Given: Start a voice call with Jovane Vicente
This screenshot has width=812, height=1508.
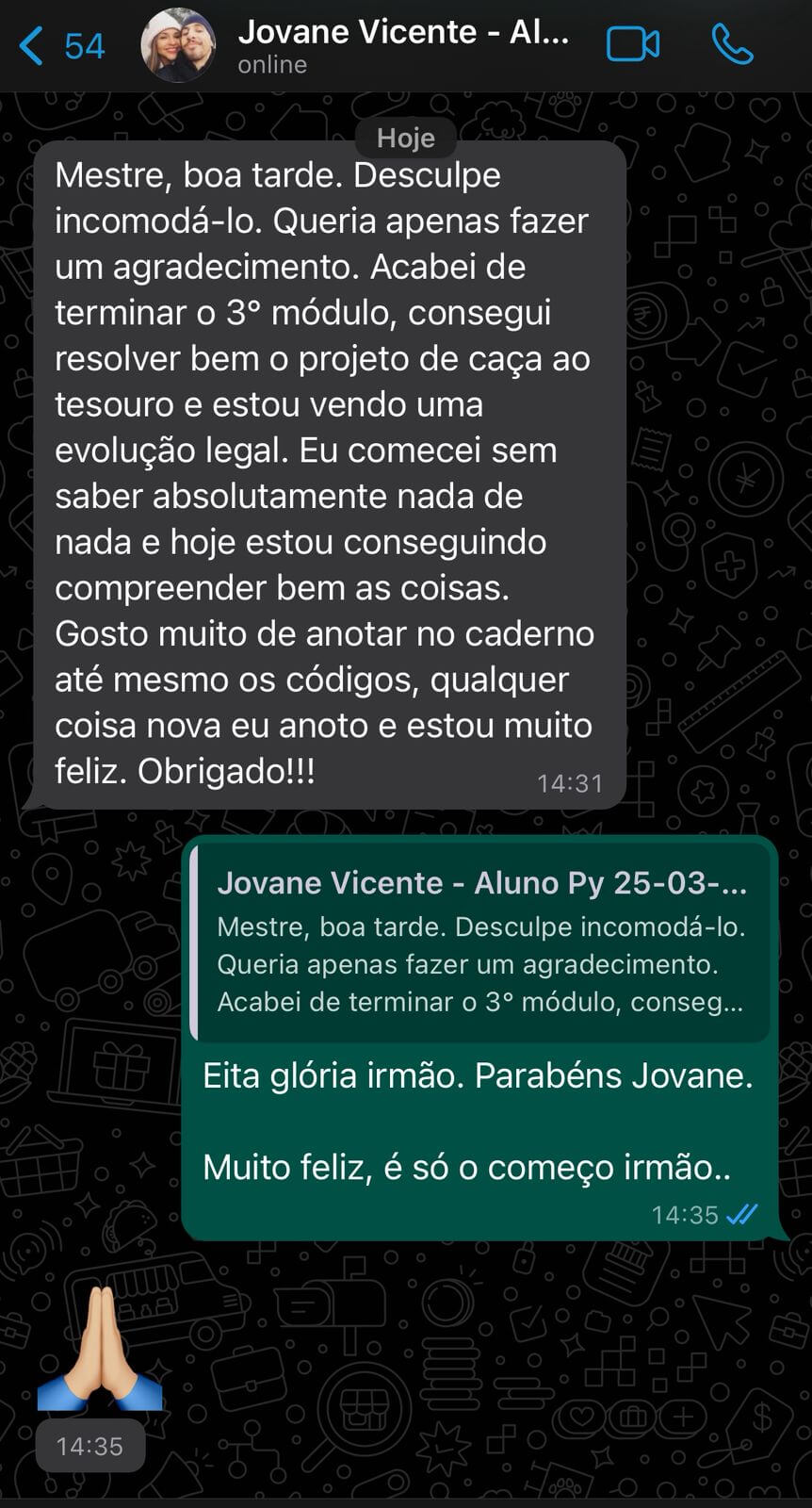Looking at the screenshot, I should 732,44.
